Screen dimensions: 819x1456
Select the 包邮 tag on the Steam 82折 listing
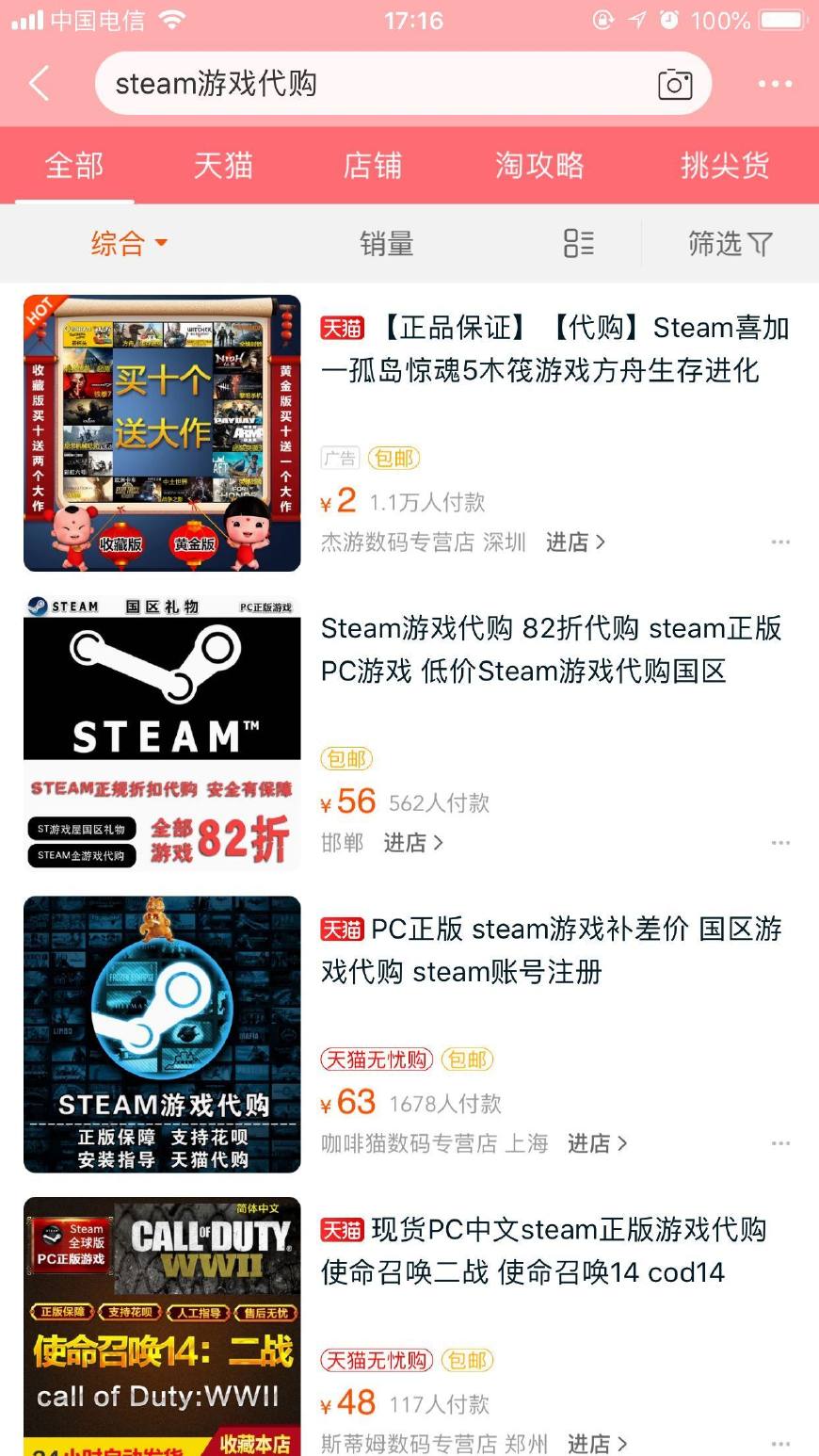pos(346,758)
